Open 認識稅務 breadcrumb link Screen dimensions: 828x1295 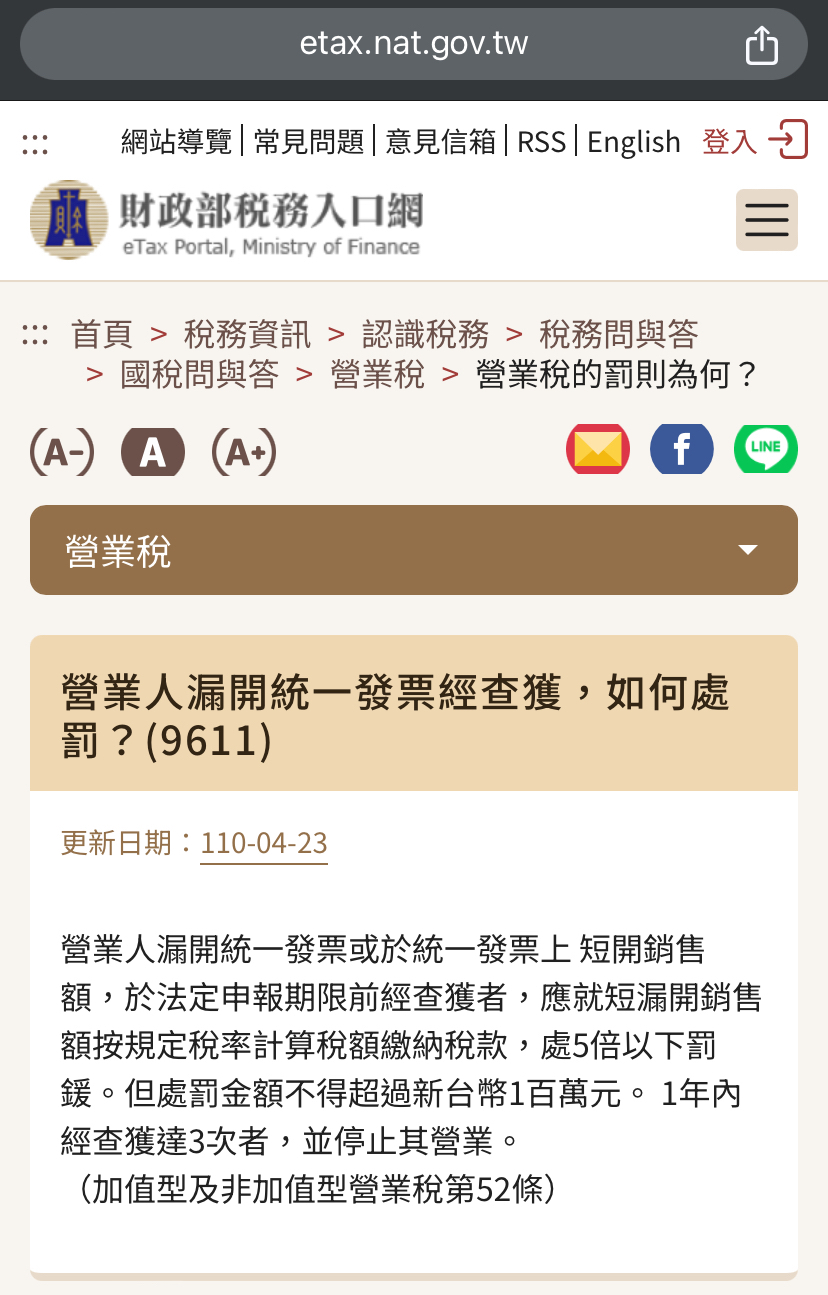point(425,334)
